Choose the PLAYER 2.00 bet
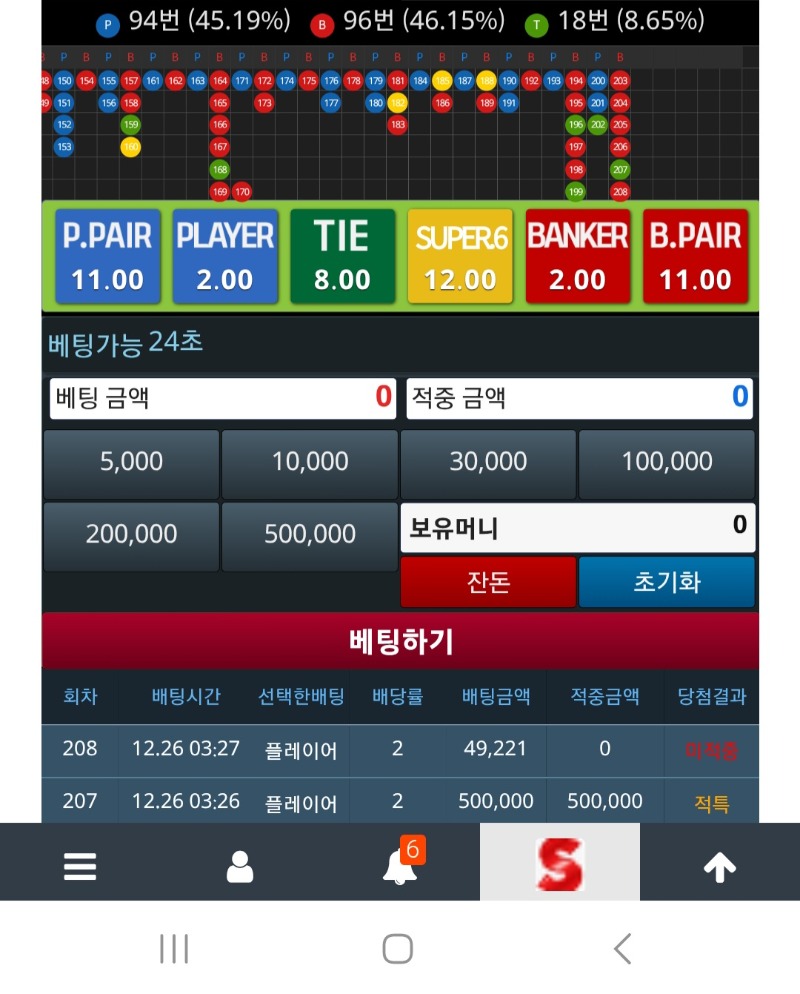 pos(225,256)
